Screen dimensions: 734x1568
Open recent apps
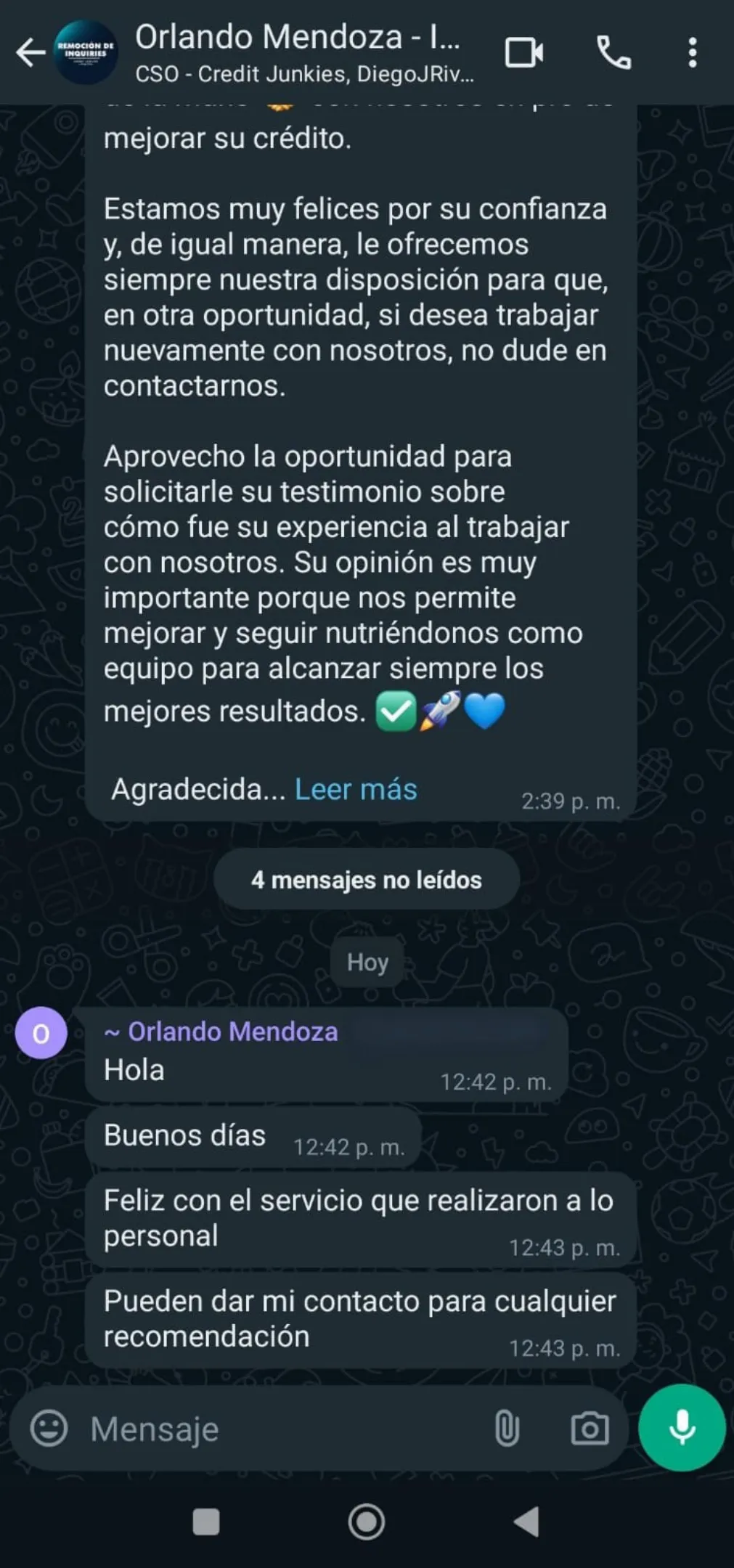point(205,1522)
